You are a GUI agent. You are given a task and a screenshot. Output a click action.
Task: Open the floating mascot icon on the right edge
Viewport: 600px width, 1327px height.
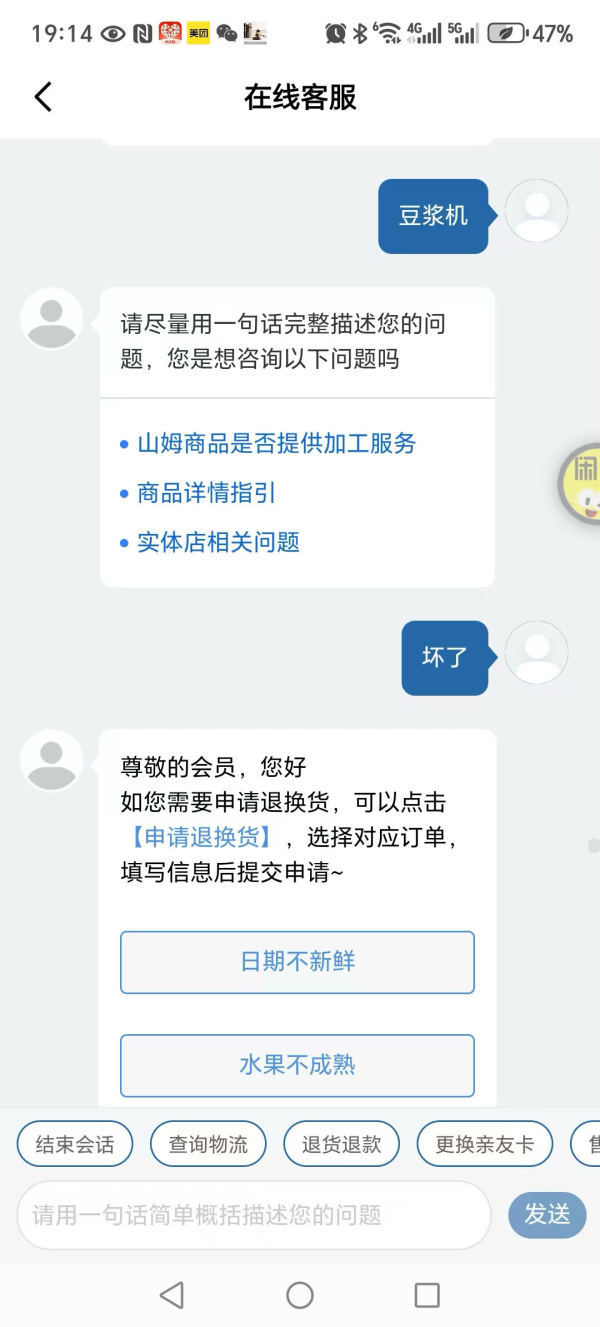[x=582, y=484]
